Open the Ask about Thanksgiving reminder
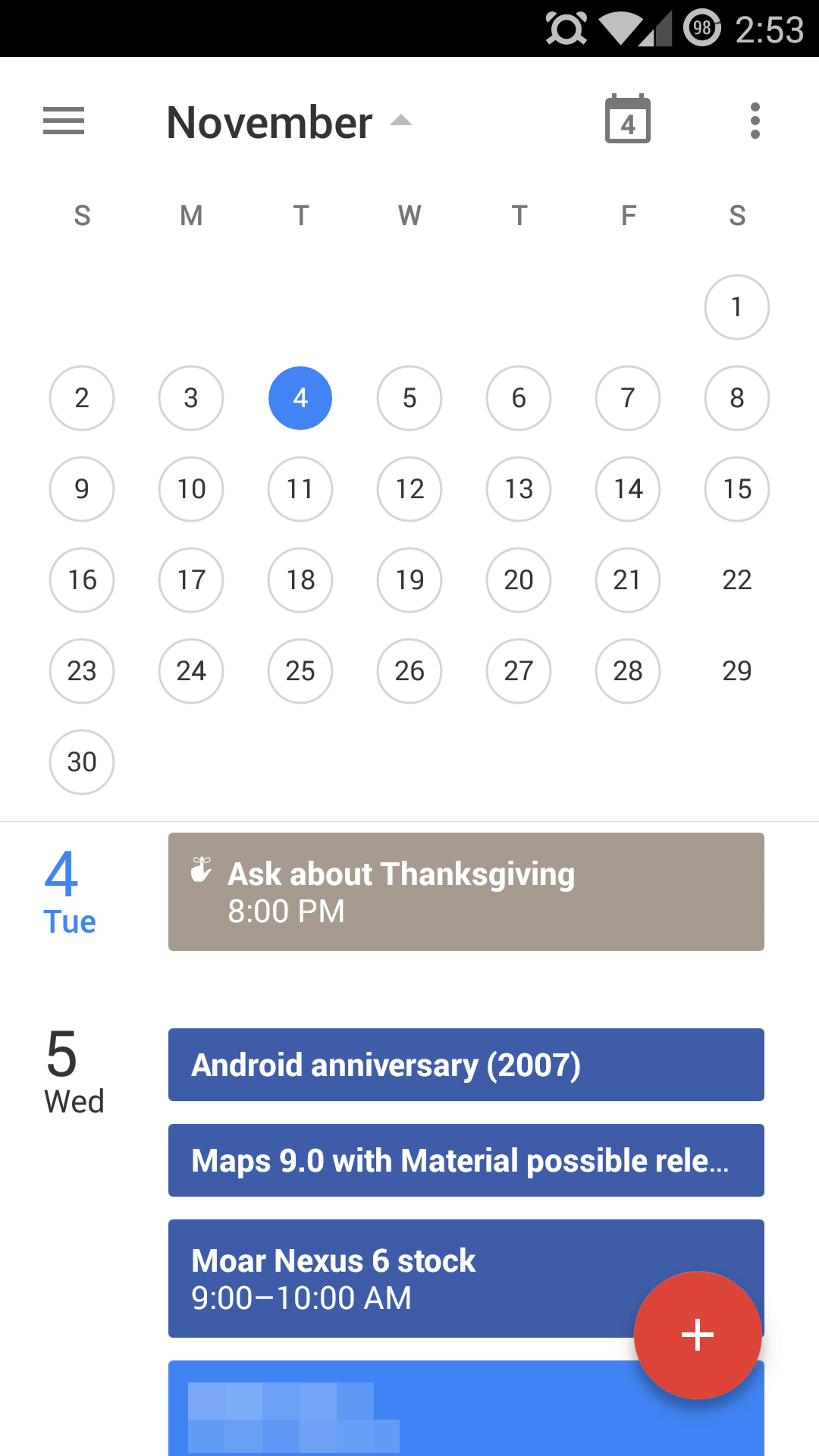The width and height of the screenshot is (819, 1456). (x=466, y=892)
